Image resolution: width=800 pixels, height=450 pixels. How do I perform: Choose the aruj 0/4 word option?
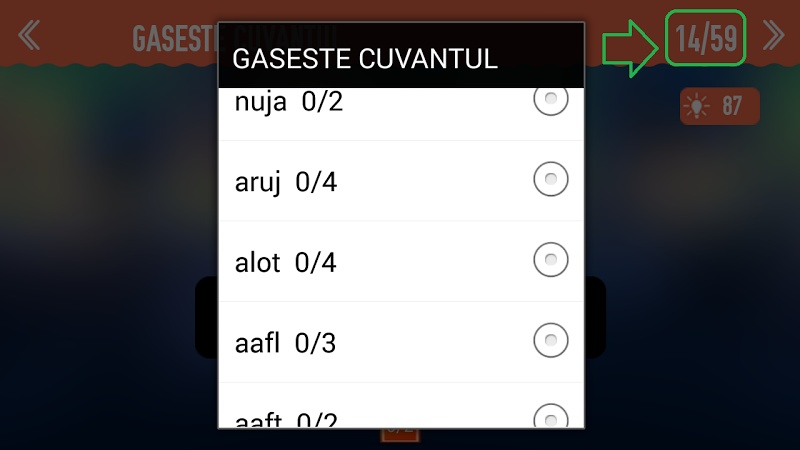(x=550, y=180)
